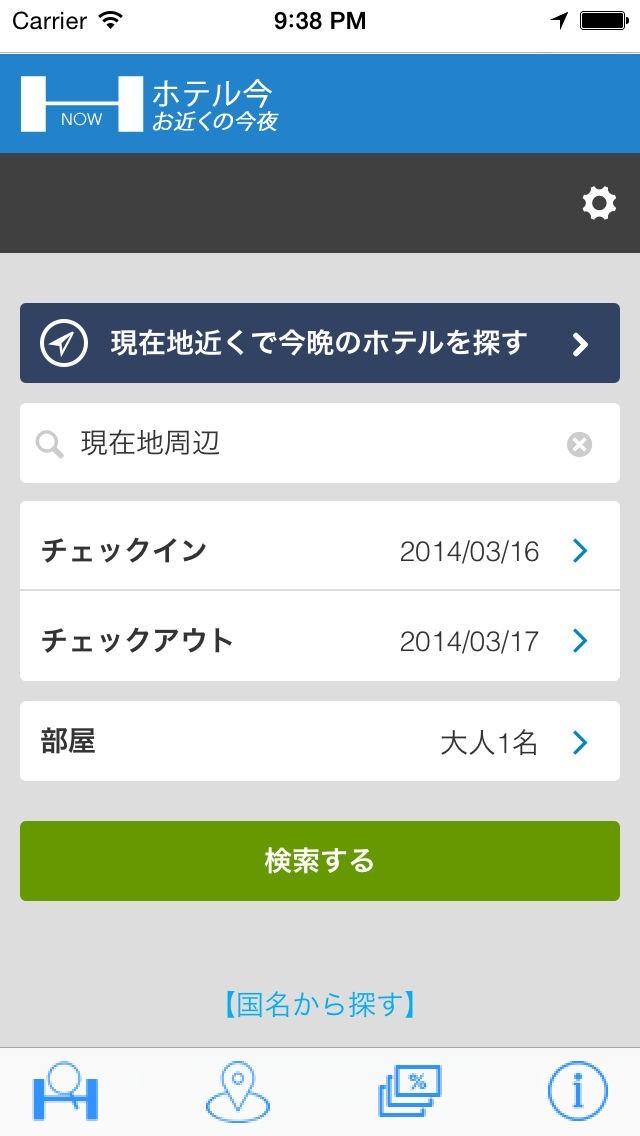Open the 国名から探す link
Screen dimensions: 640x1136
pos(320,1004)
